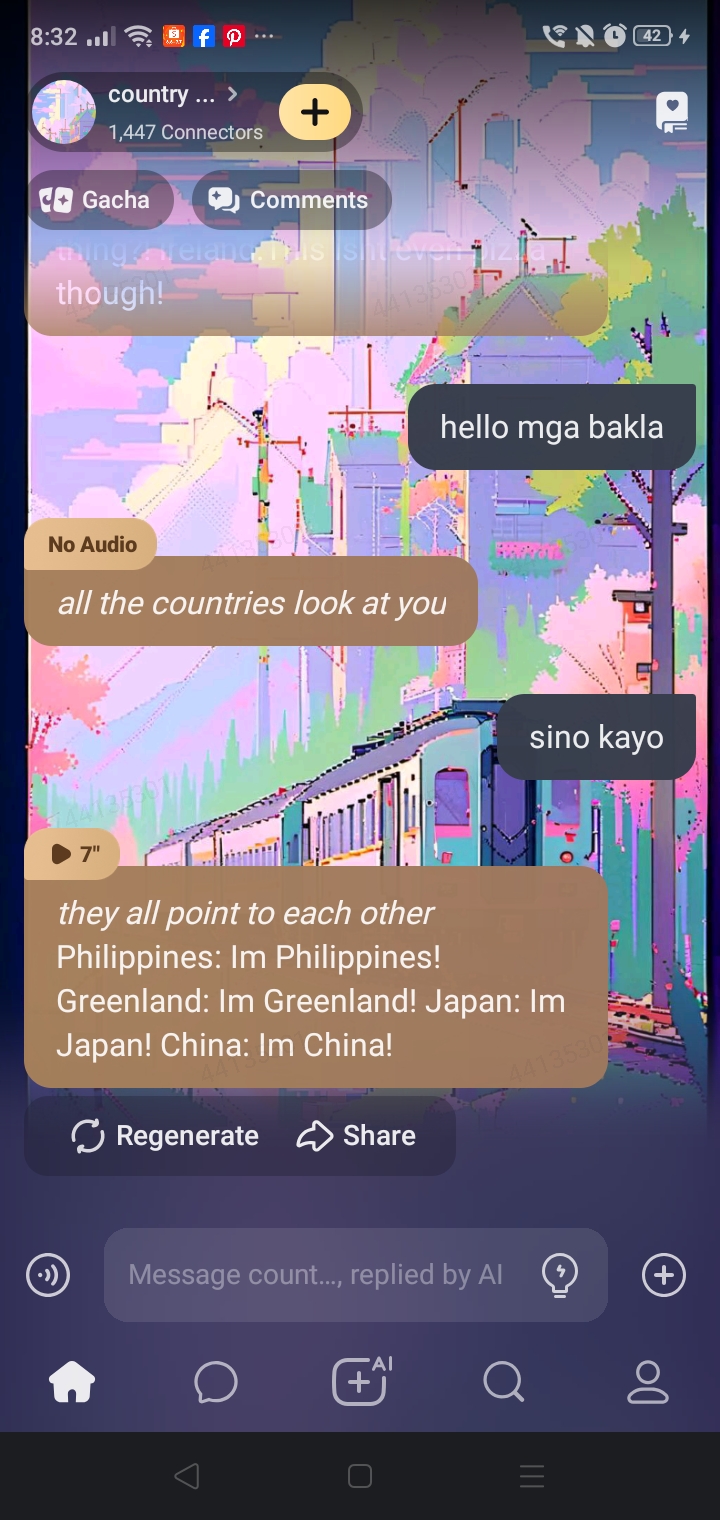Viewport: 720px width, 1520px height.
Task: Tap the lightbulb suggestion icon
Action: pyautogui.click(x=560, y=1275)
